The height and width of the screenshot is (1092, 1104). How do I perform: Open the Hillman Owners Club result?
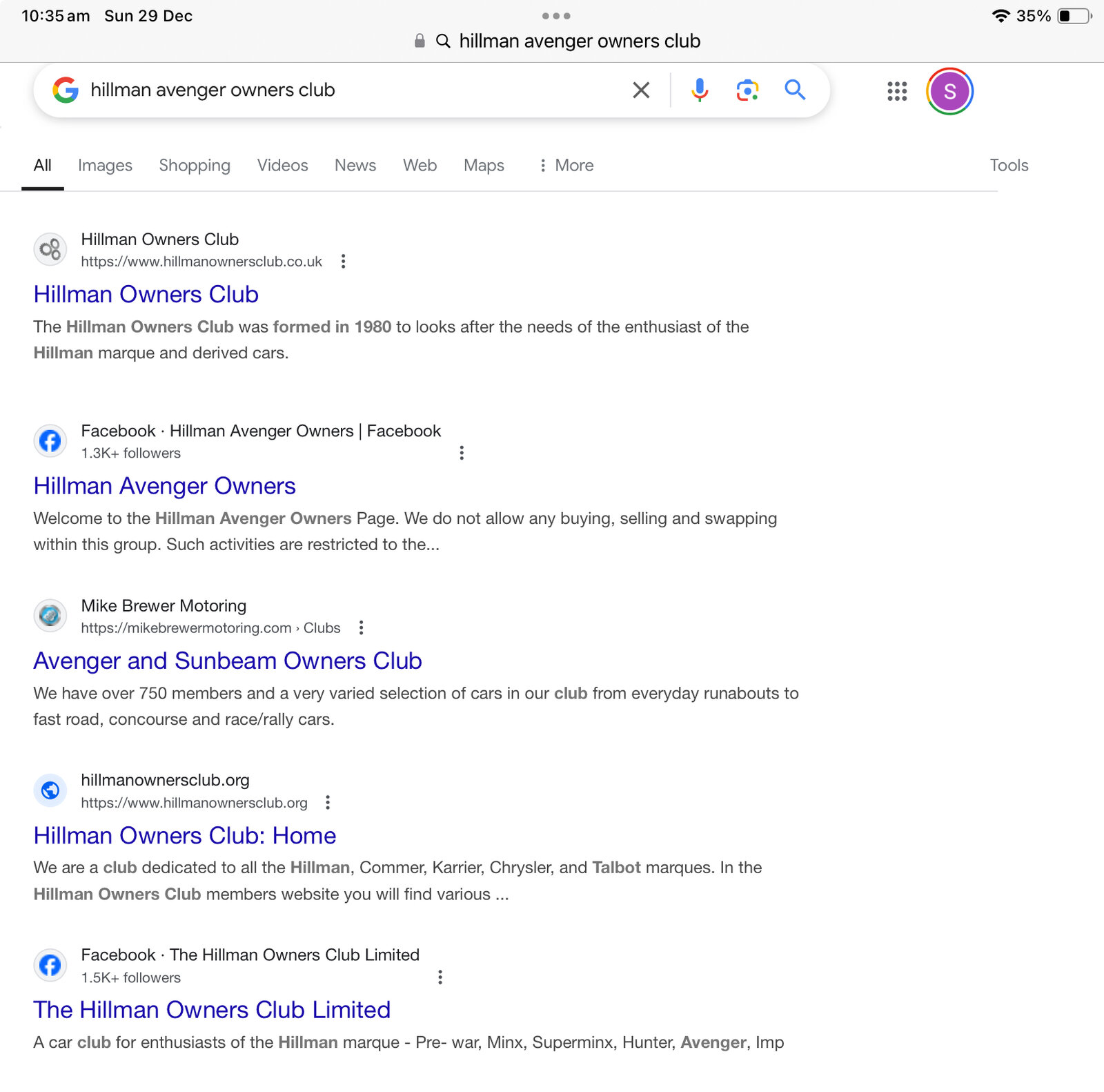pyautogui.click(x=146, y=295)
